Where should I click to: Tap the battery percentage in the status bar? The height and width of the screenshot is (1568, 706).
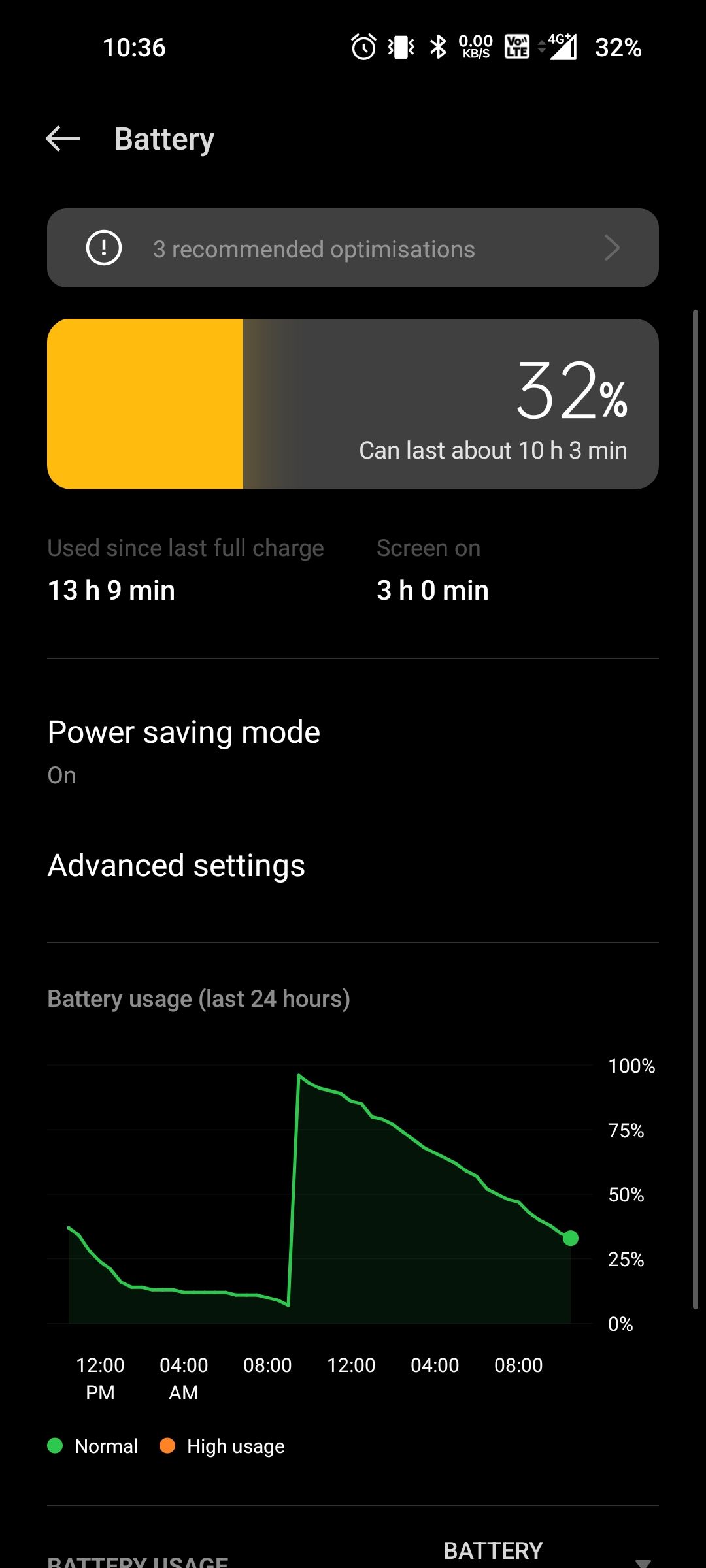pos(618,48)
